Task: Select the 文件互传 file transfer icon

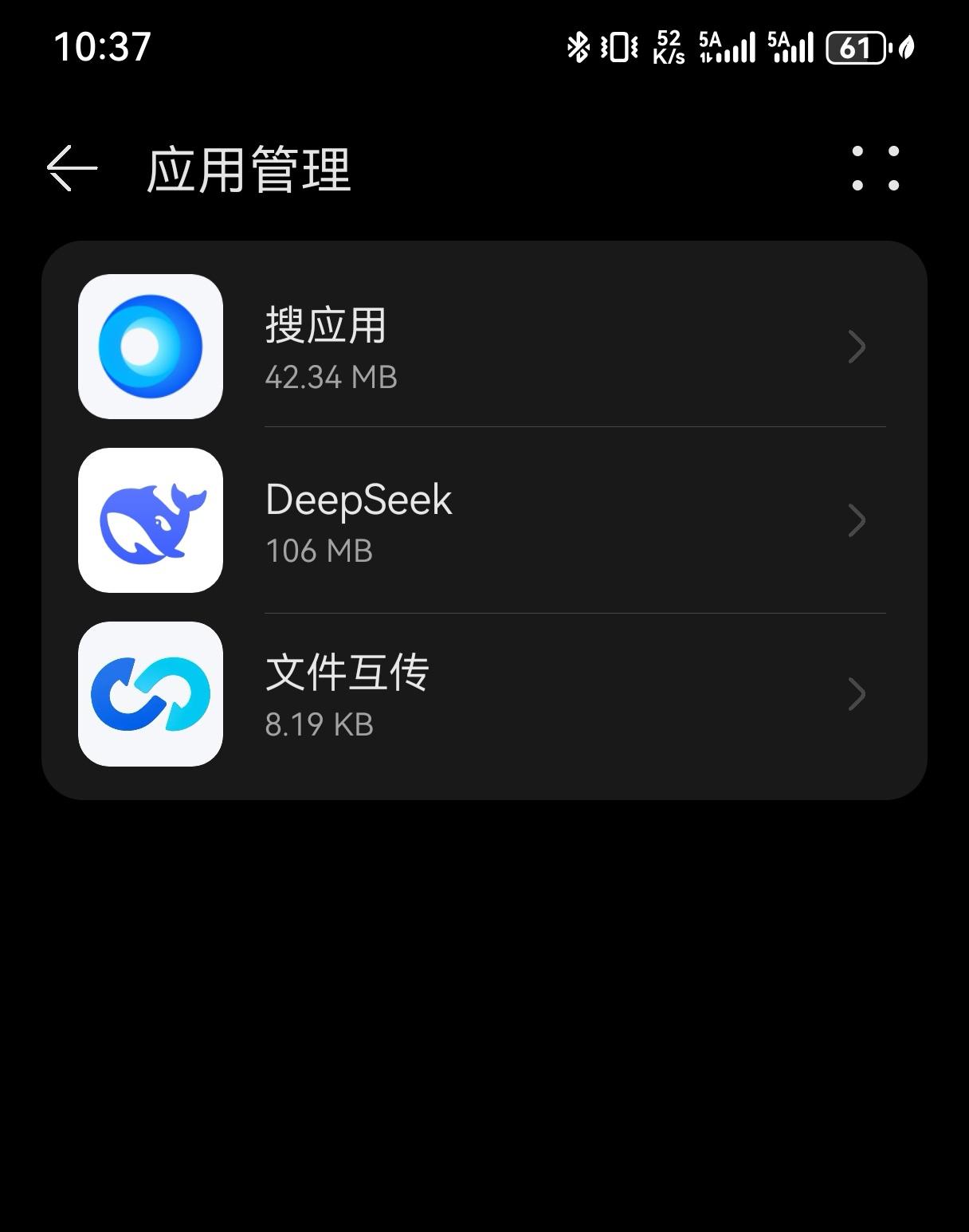Action: coord(150,694)
